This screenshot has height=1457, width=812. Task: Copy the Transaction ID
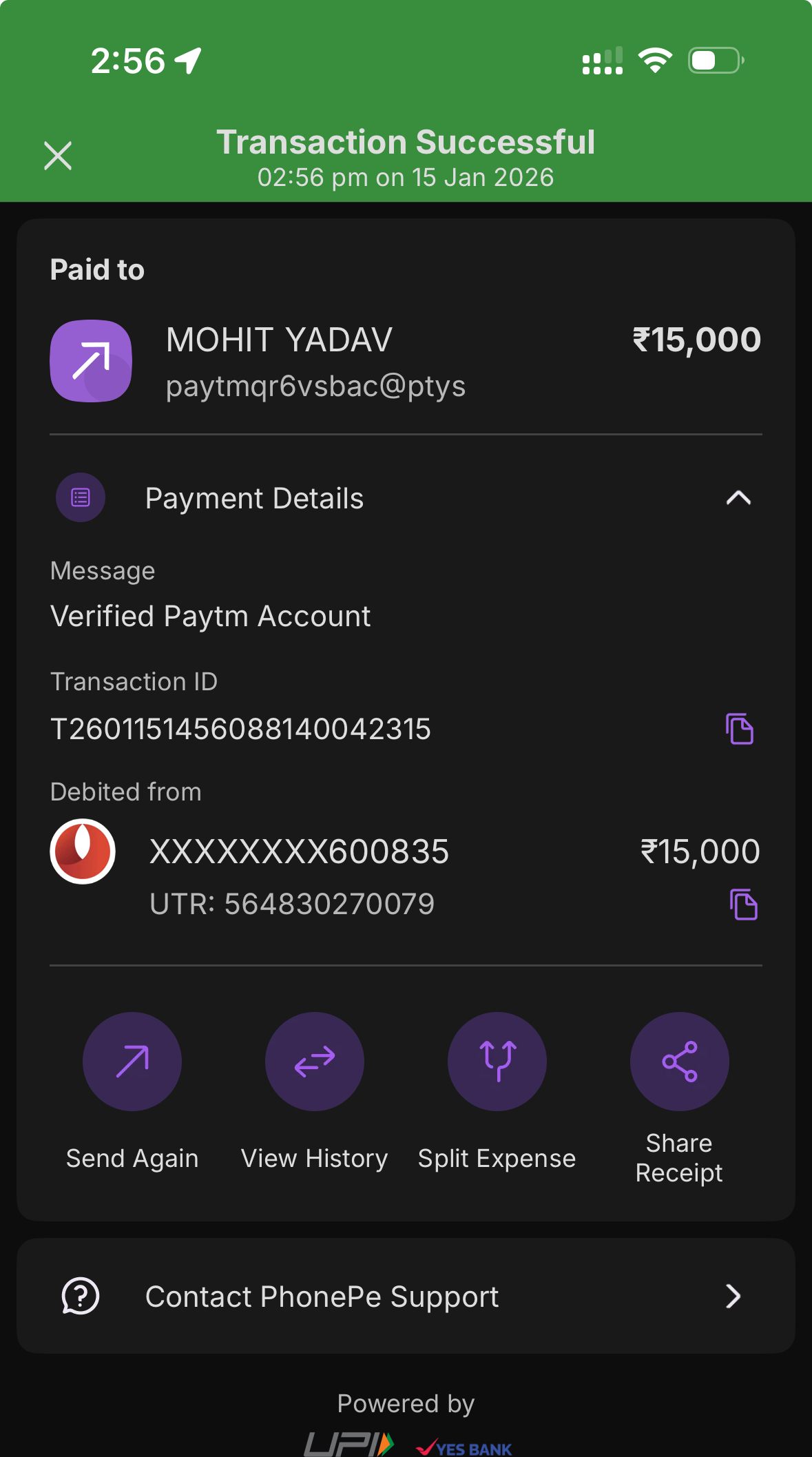click(740, 729)
